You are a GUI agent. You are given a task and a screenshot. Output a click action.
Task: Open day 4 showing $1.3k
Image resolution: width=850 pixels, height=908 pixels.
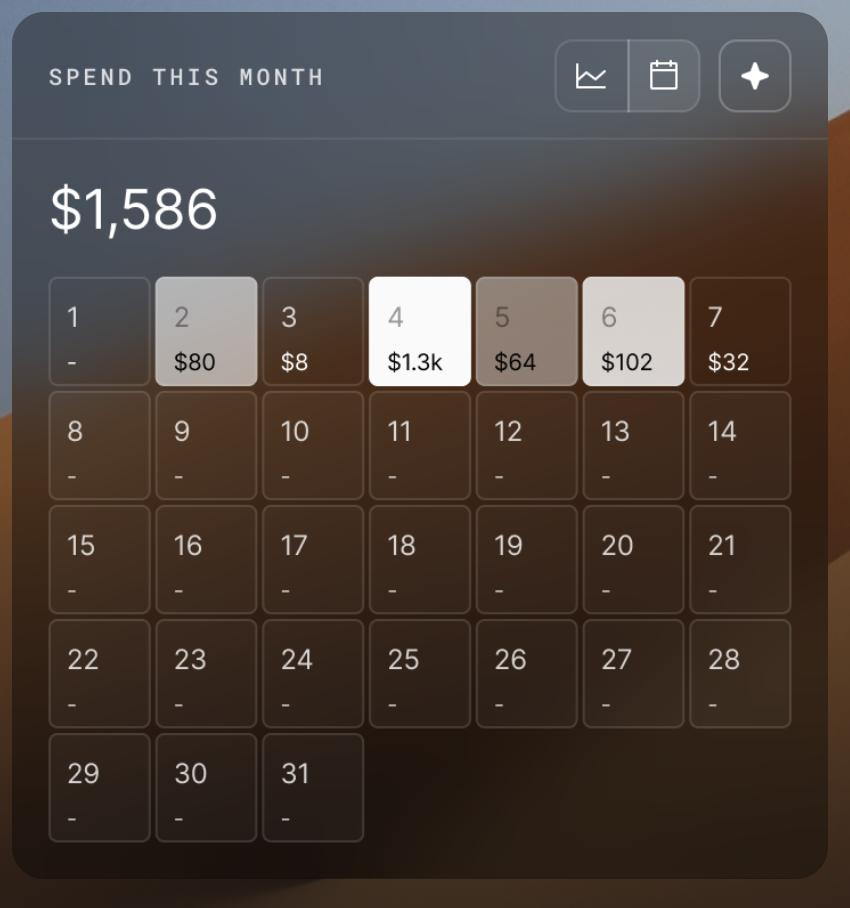(x=420, y=331)
